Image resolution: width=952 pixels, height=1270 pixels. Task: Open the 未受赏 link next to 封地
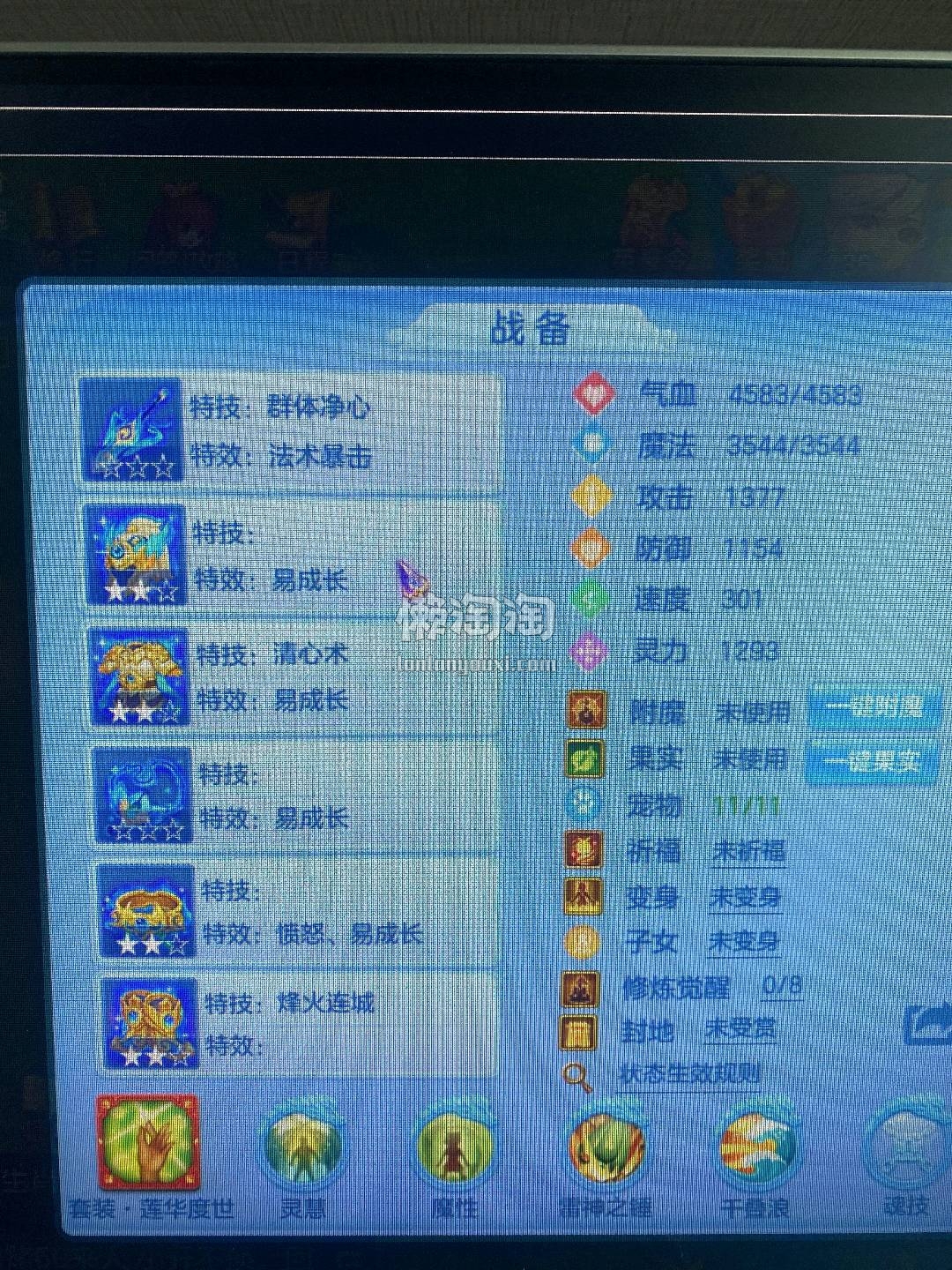click(x=740, y=1029)
